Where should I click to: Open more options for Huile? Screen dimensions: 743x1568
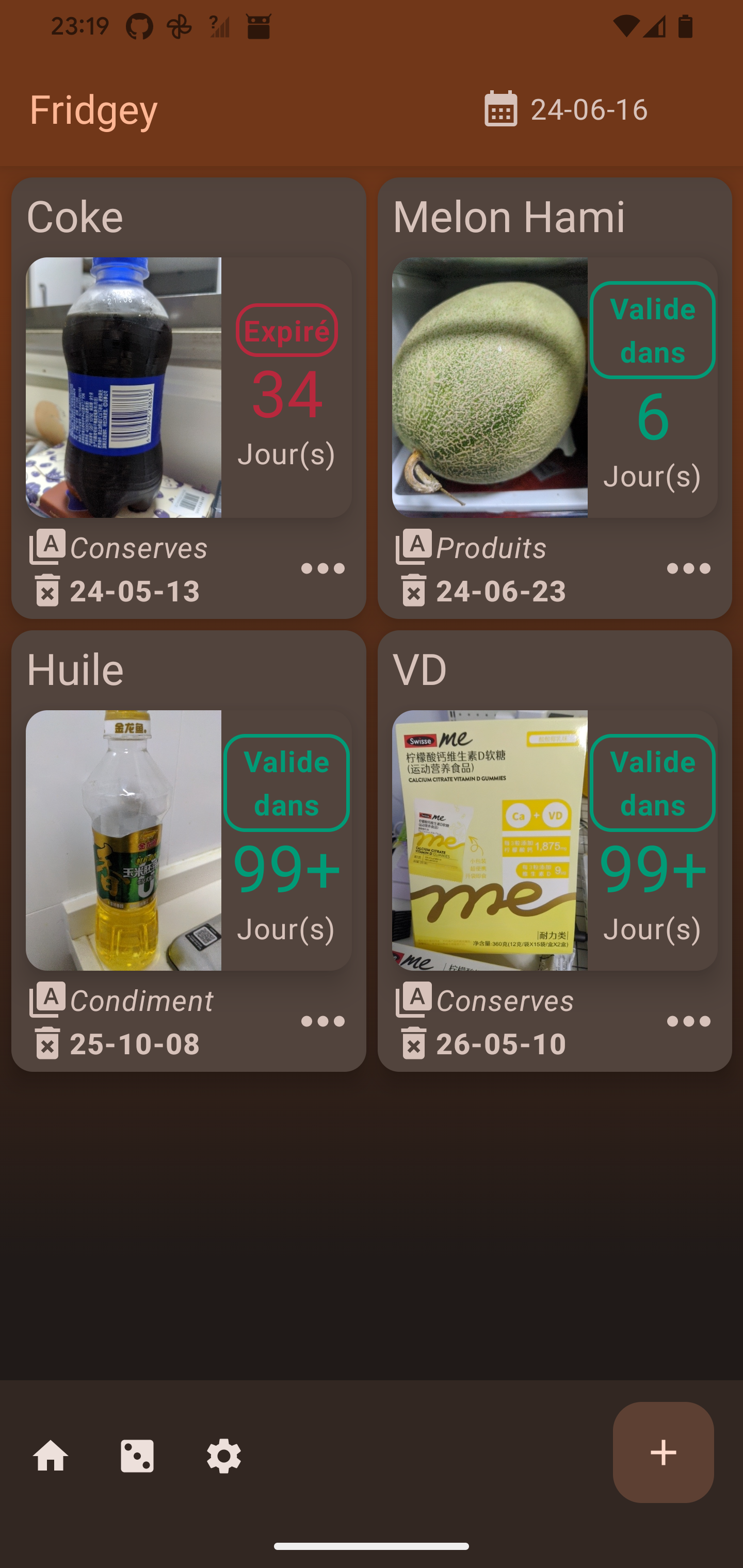(x=323, y=1021)
